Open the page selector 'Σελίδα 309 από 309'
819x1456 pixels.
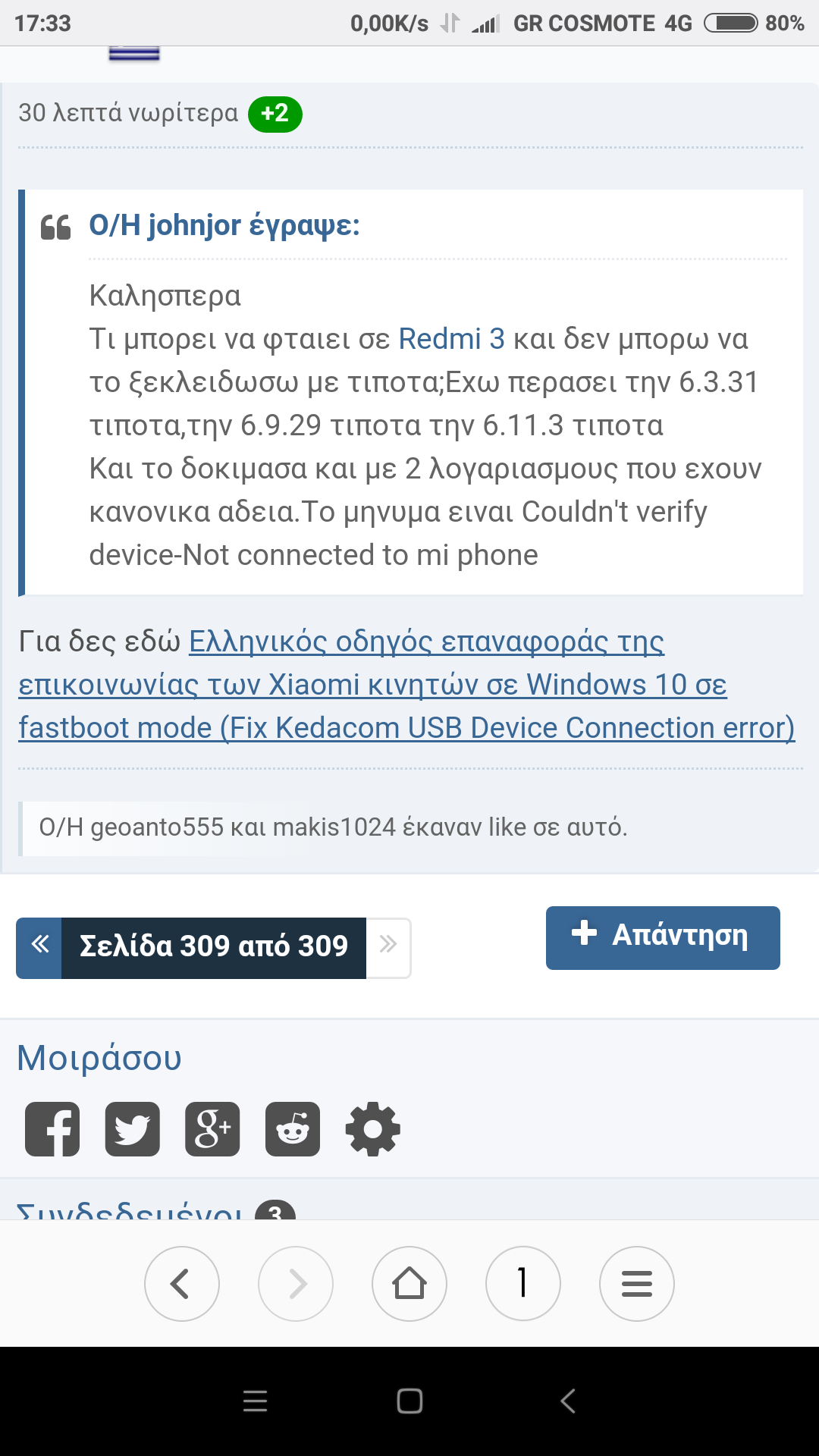tap(213, 947)
